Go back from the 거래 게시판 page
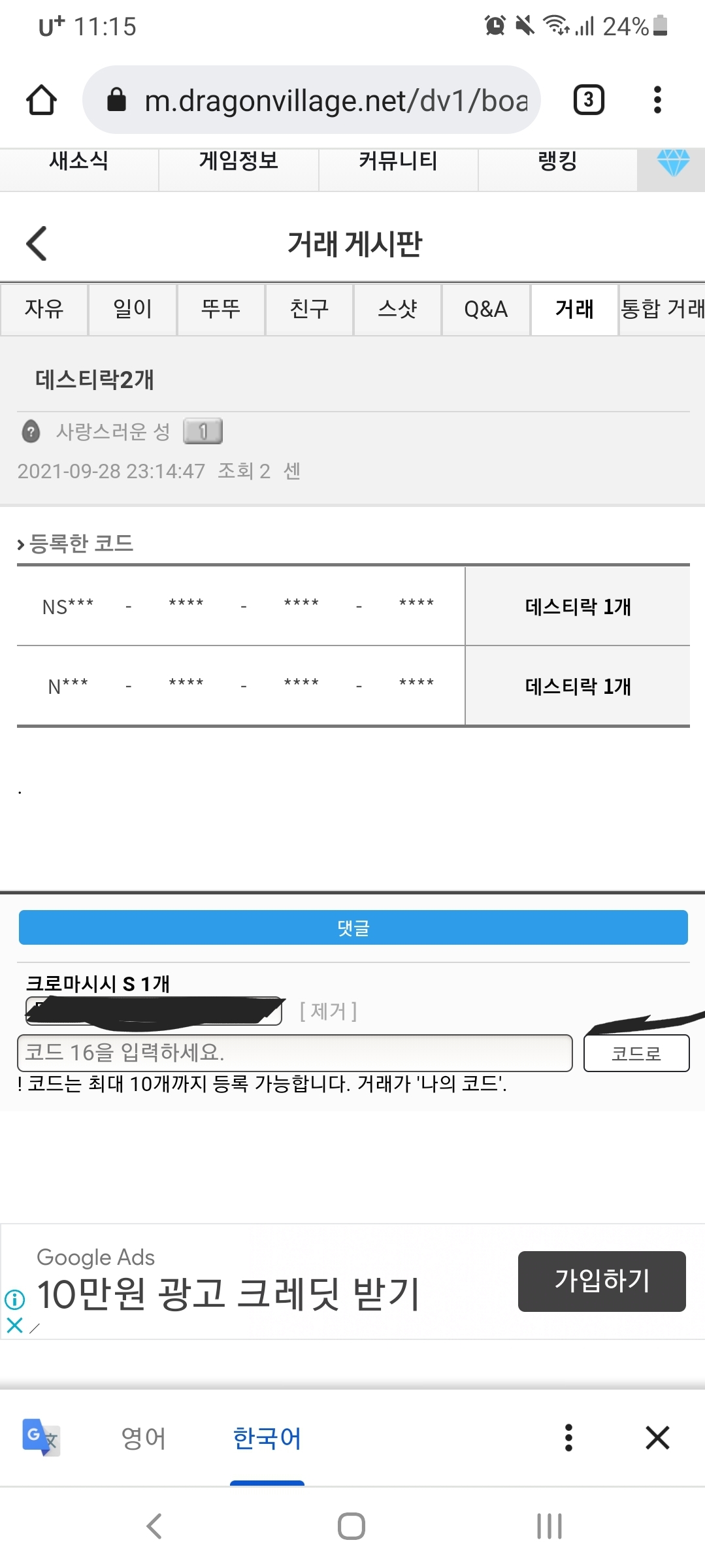Image resolution: width=705 pixels, height=1568 pixels. pos(37,244)
